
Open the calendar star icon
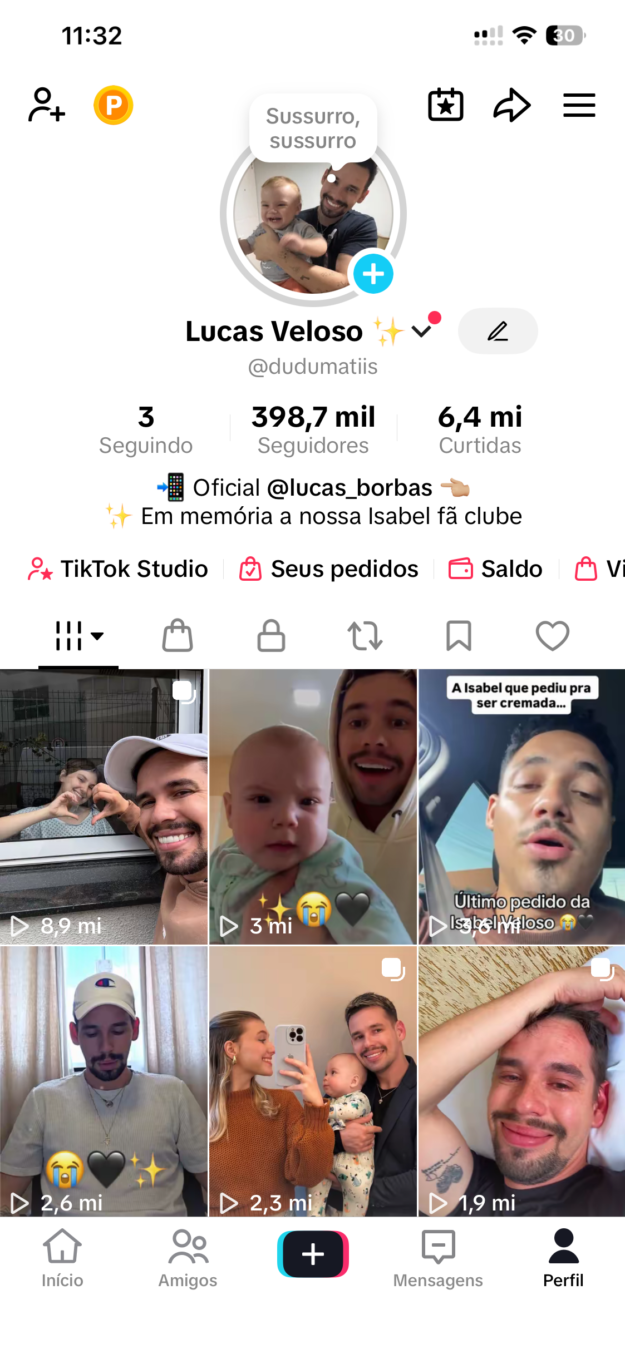[445, 105]
